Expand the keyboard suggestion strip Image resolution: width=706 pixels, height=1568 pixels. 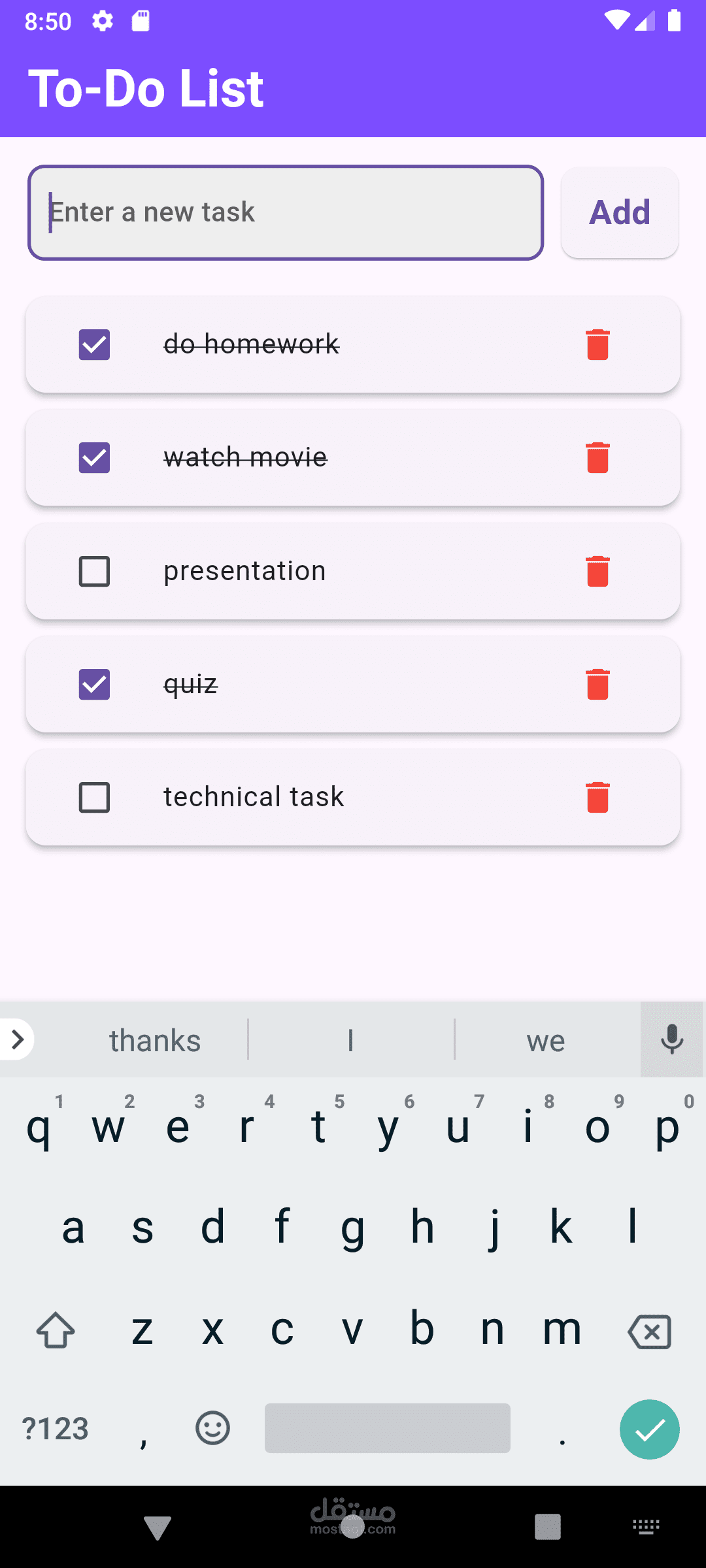pos(16,1039)
